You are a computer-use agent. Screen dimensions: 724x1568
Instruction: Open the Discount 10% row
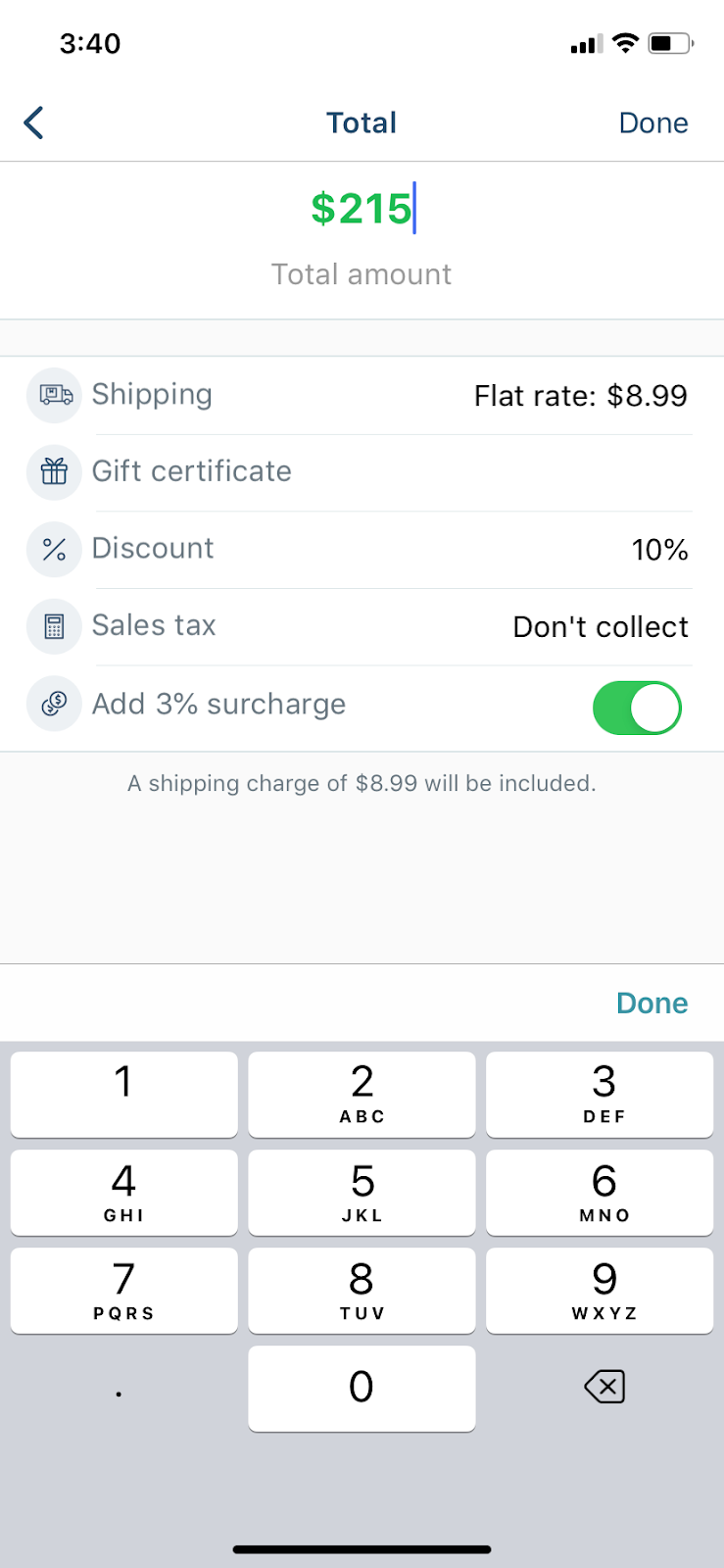362,549
